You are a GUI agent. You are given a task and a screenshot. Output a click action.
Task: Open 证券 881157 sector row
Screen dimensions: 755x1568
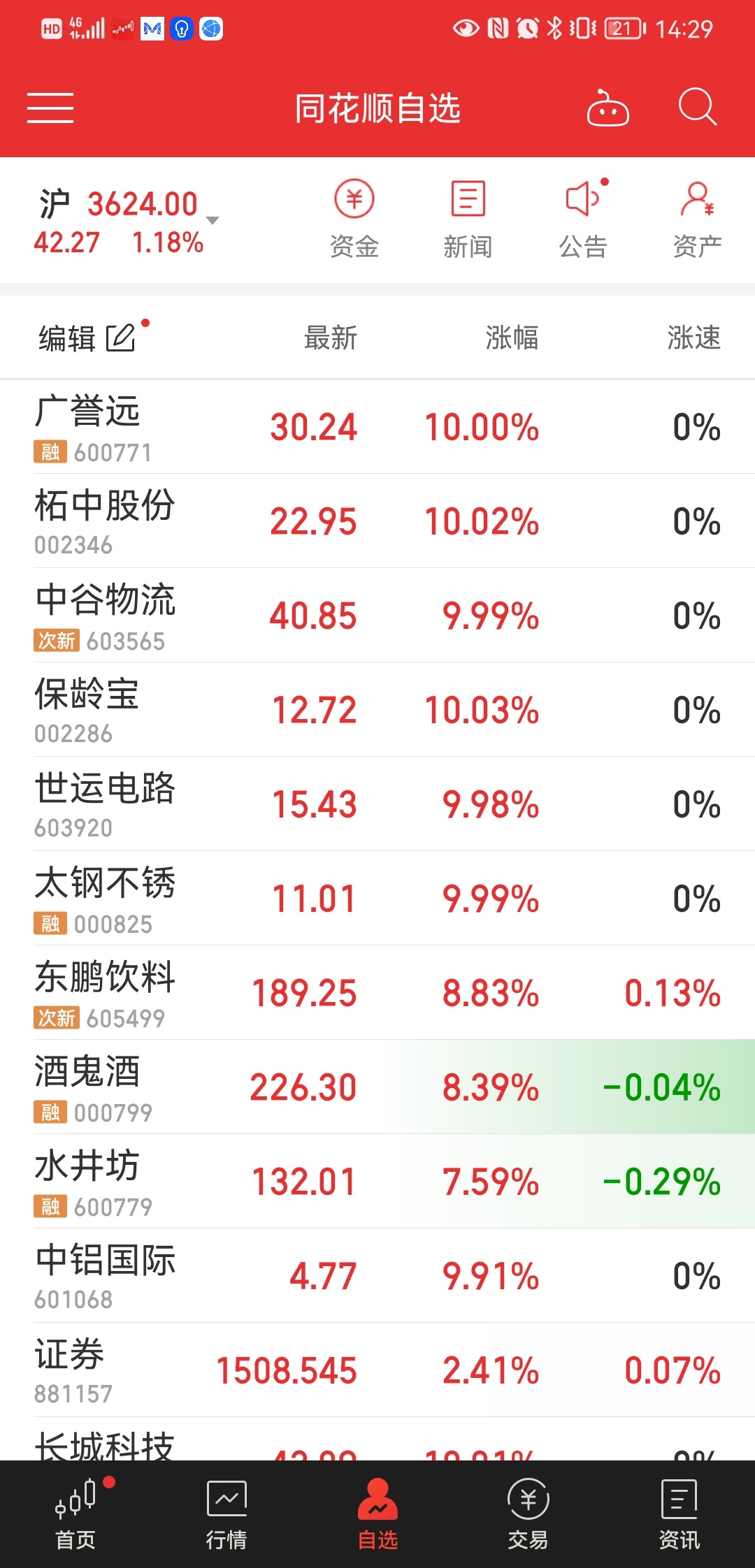coord(377,1370)
